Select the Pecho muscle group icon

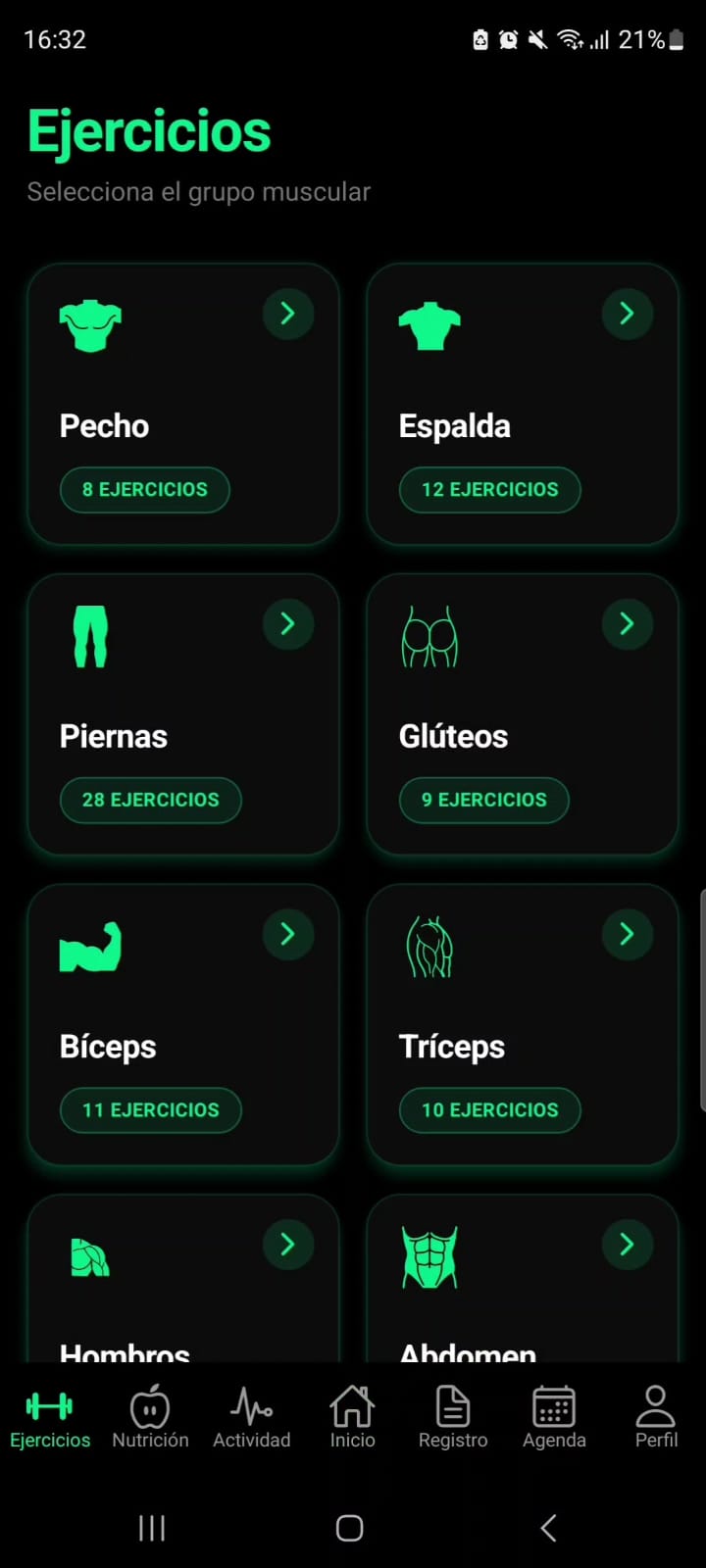[x=90, y=325]
